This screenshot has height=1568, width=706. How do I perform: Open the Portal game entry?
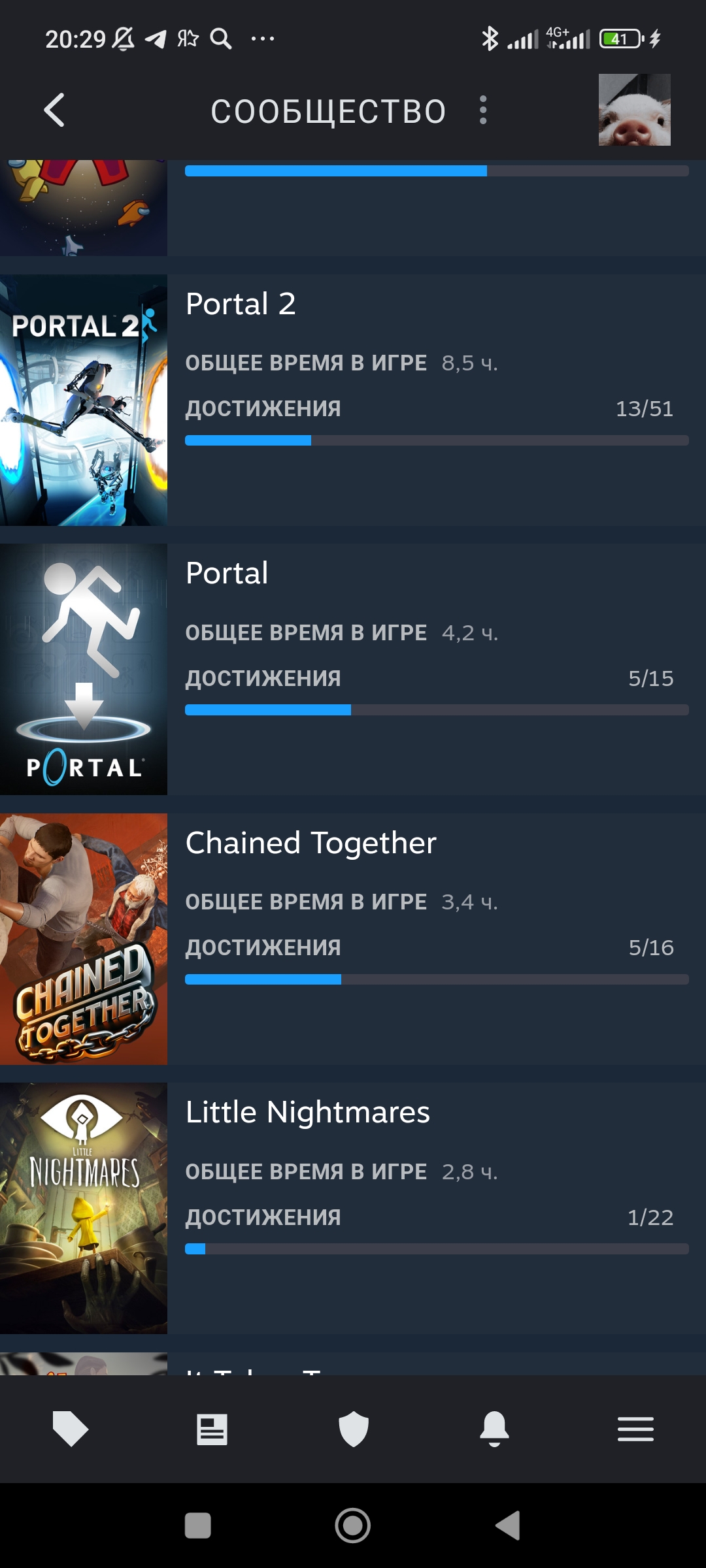pos(353,669)
